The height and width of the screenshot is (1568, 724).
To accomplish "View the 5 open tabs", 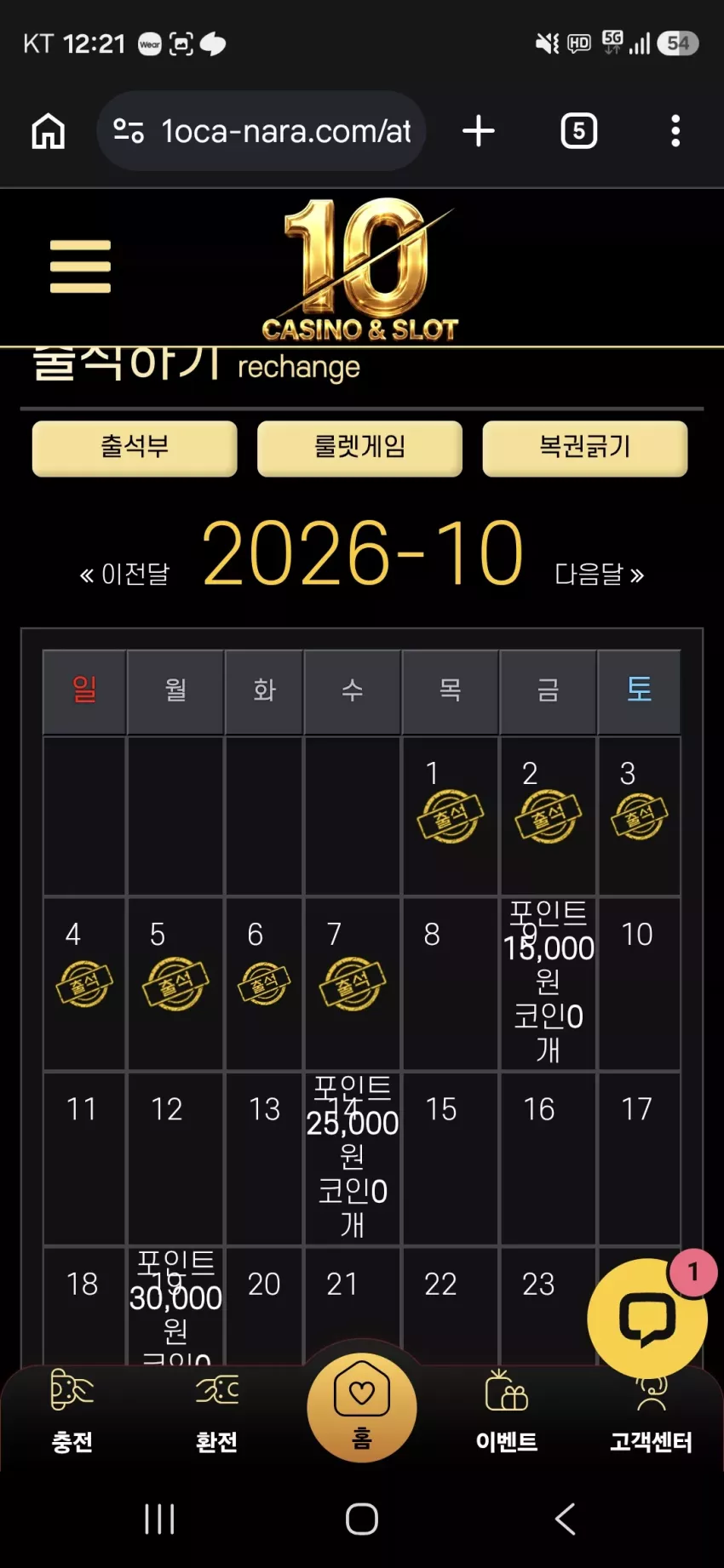I will 579,131.
